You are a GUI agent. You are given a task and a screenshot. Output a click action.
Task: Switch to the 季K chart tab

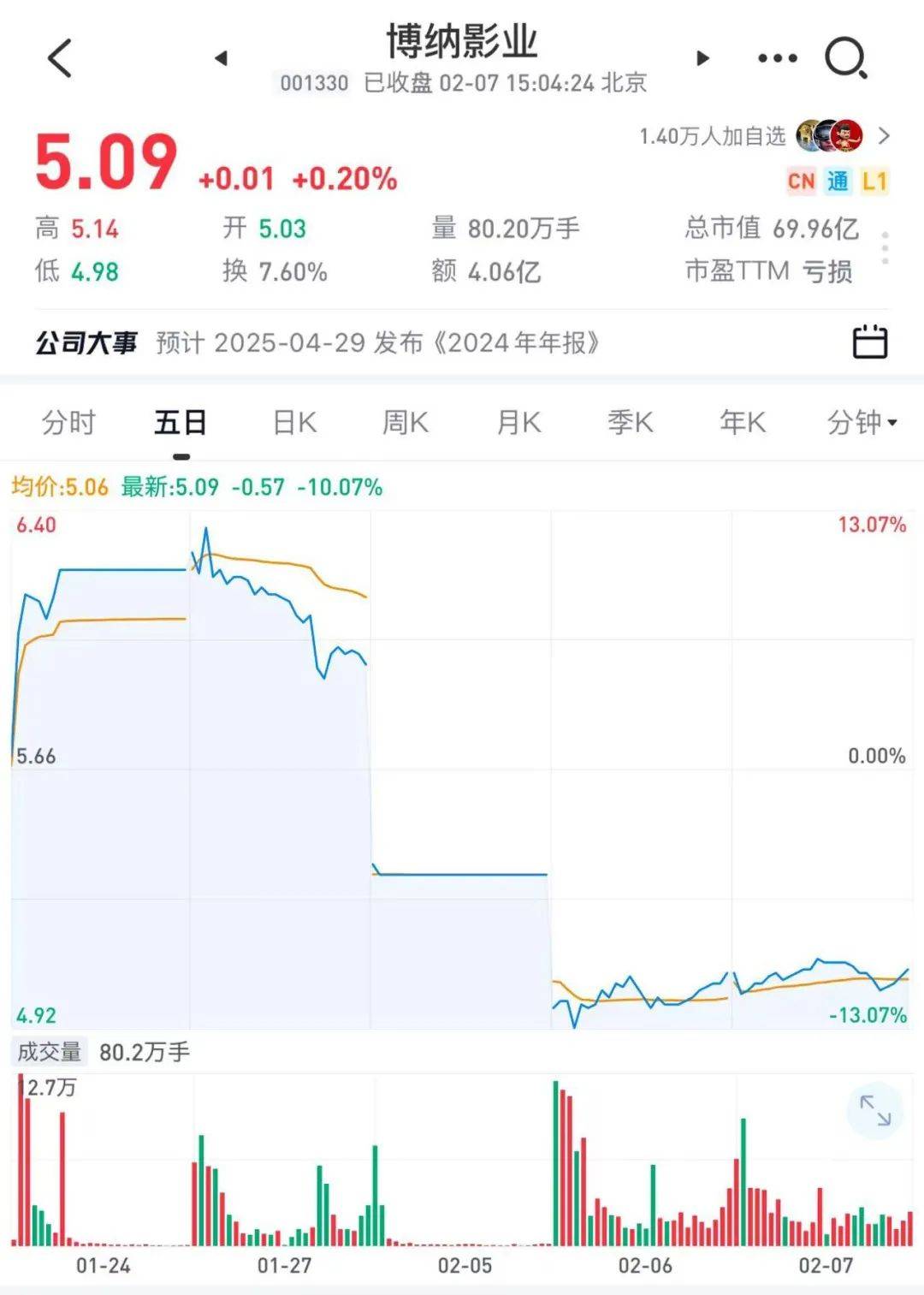[x=630, y=422]
